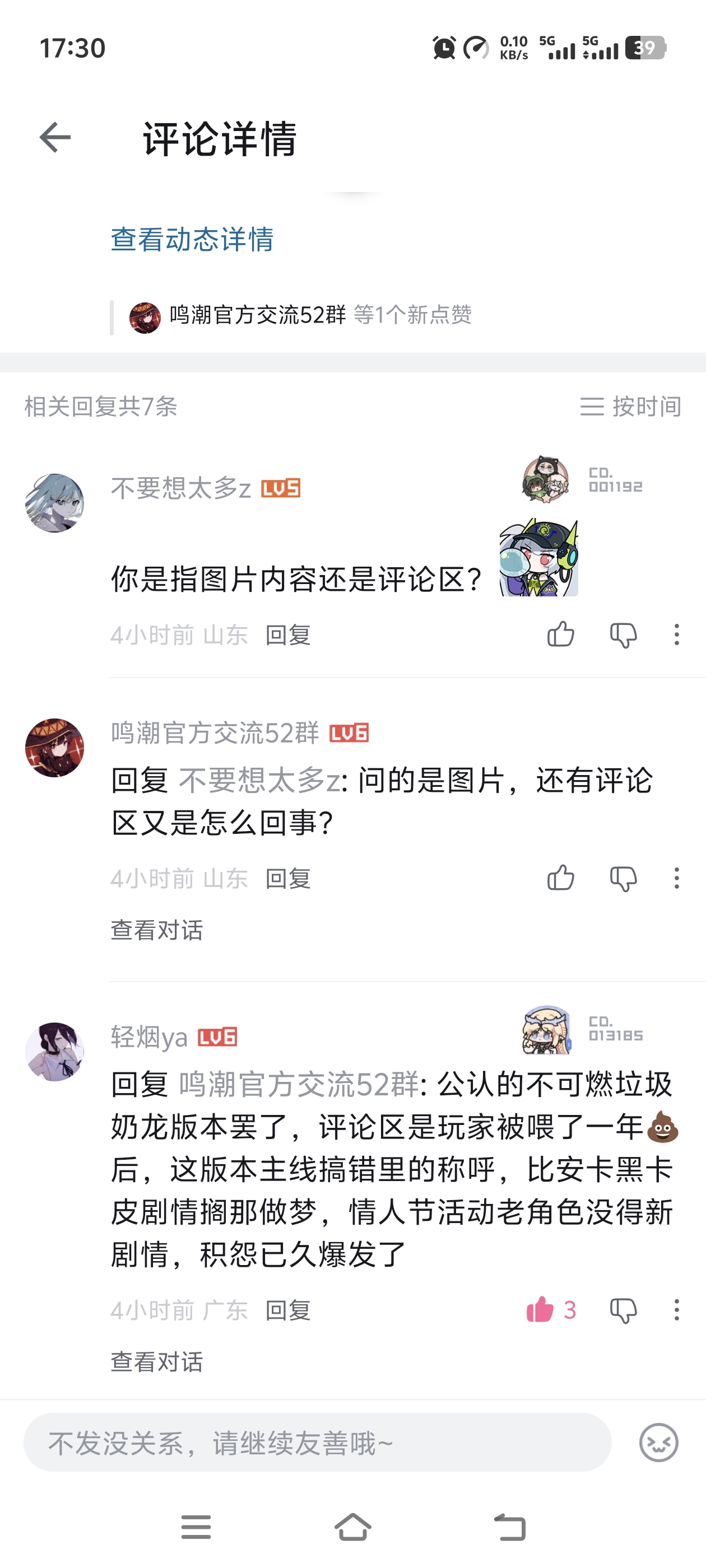This screenshot has width=706, height=1568.
Task: Like 不要想太多z's comment
Action: tap(560, 635)
